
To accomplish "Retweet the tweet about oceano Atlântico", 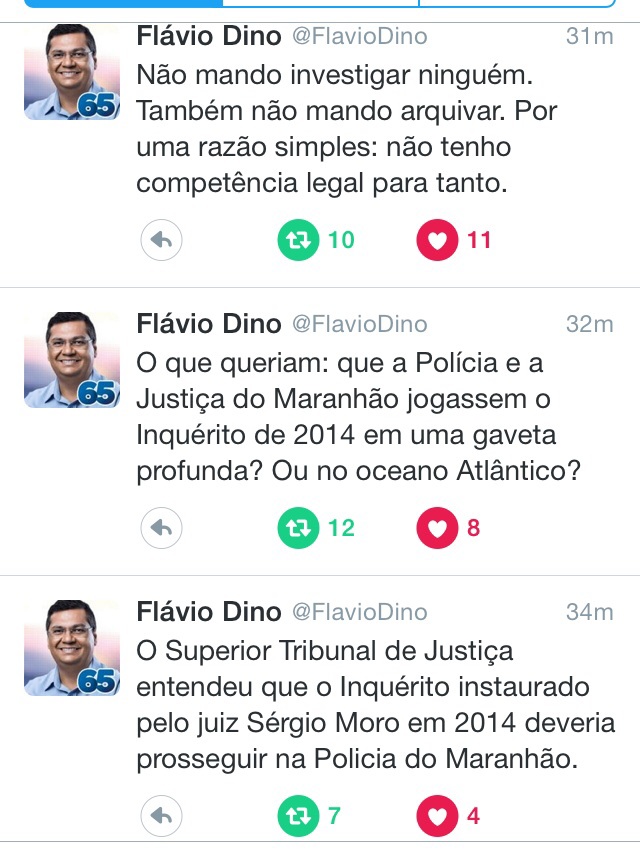I will tap(297, 528).
